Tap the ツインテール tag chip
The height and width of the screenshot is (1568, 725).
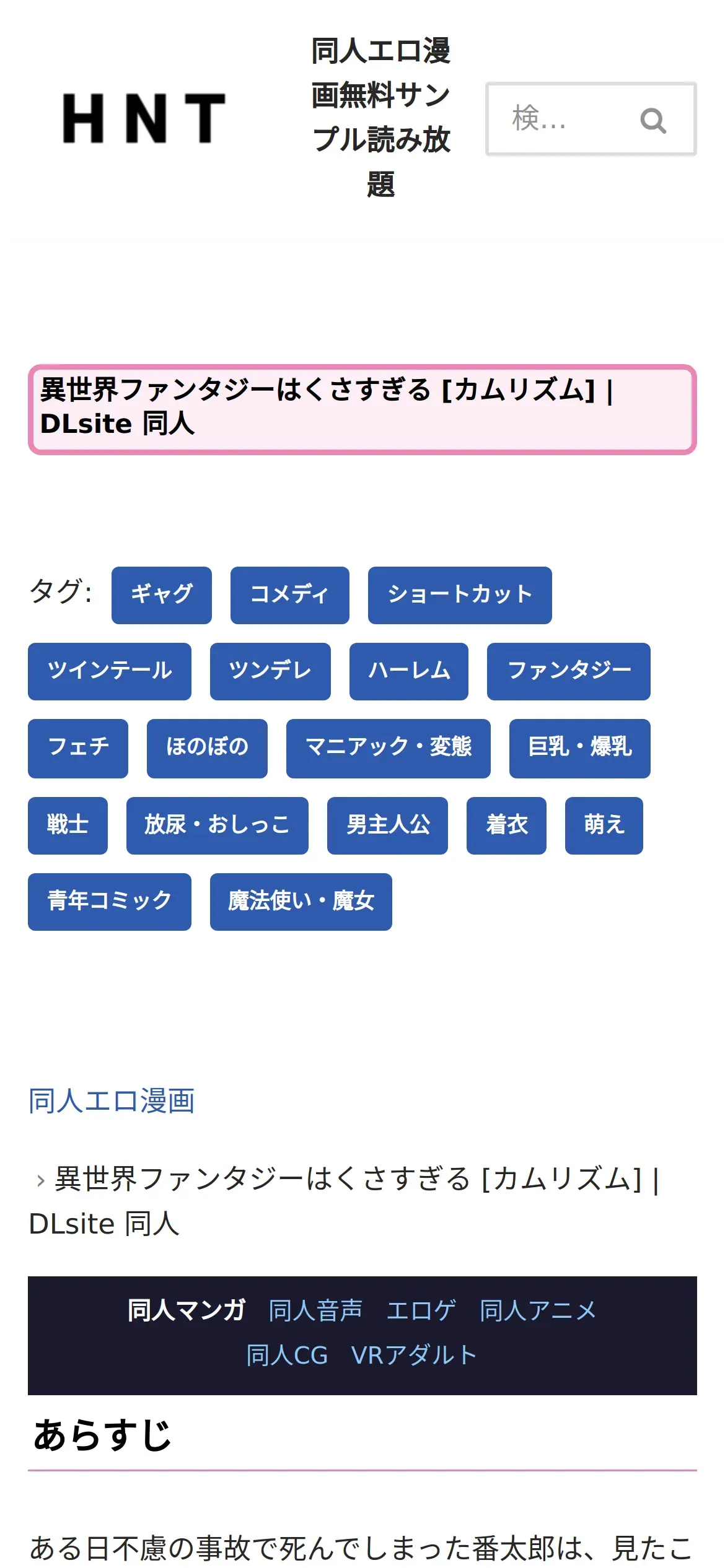110,671
